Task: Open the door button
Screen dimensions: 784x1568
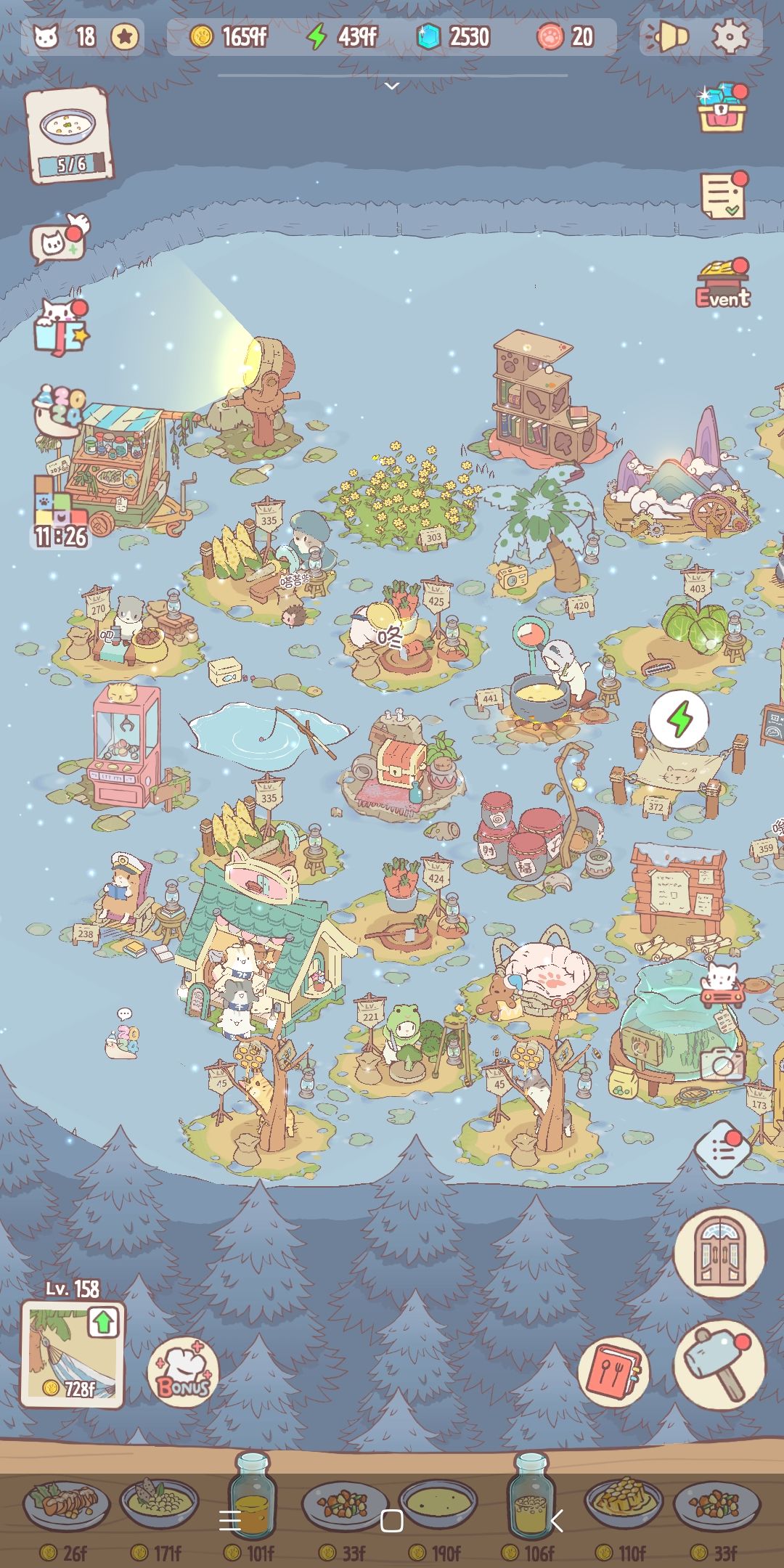Action: pos(719,1254)
